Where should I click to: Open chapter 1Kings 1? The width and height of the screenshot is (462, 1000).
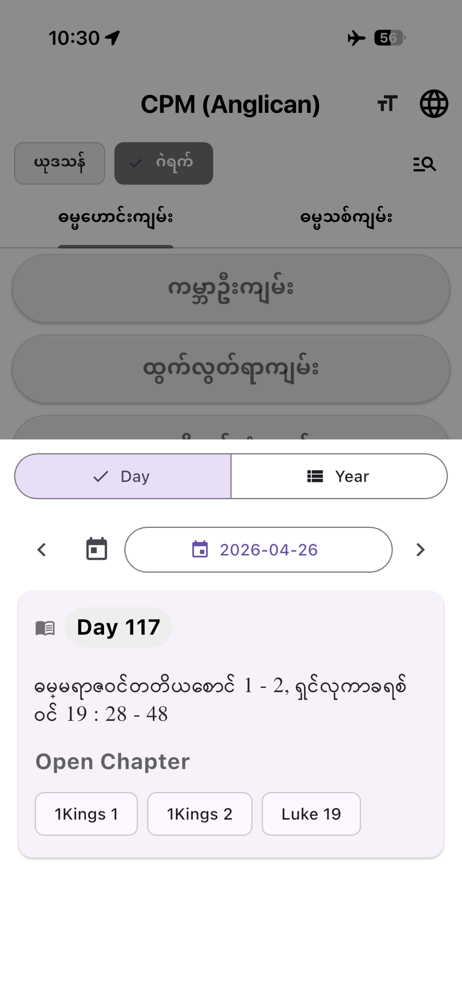86,814
